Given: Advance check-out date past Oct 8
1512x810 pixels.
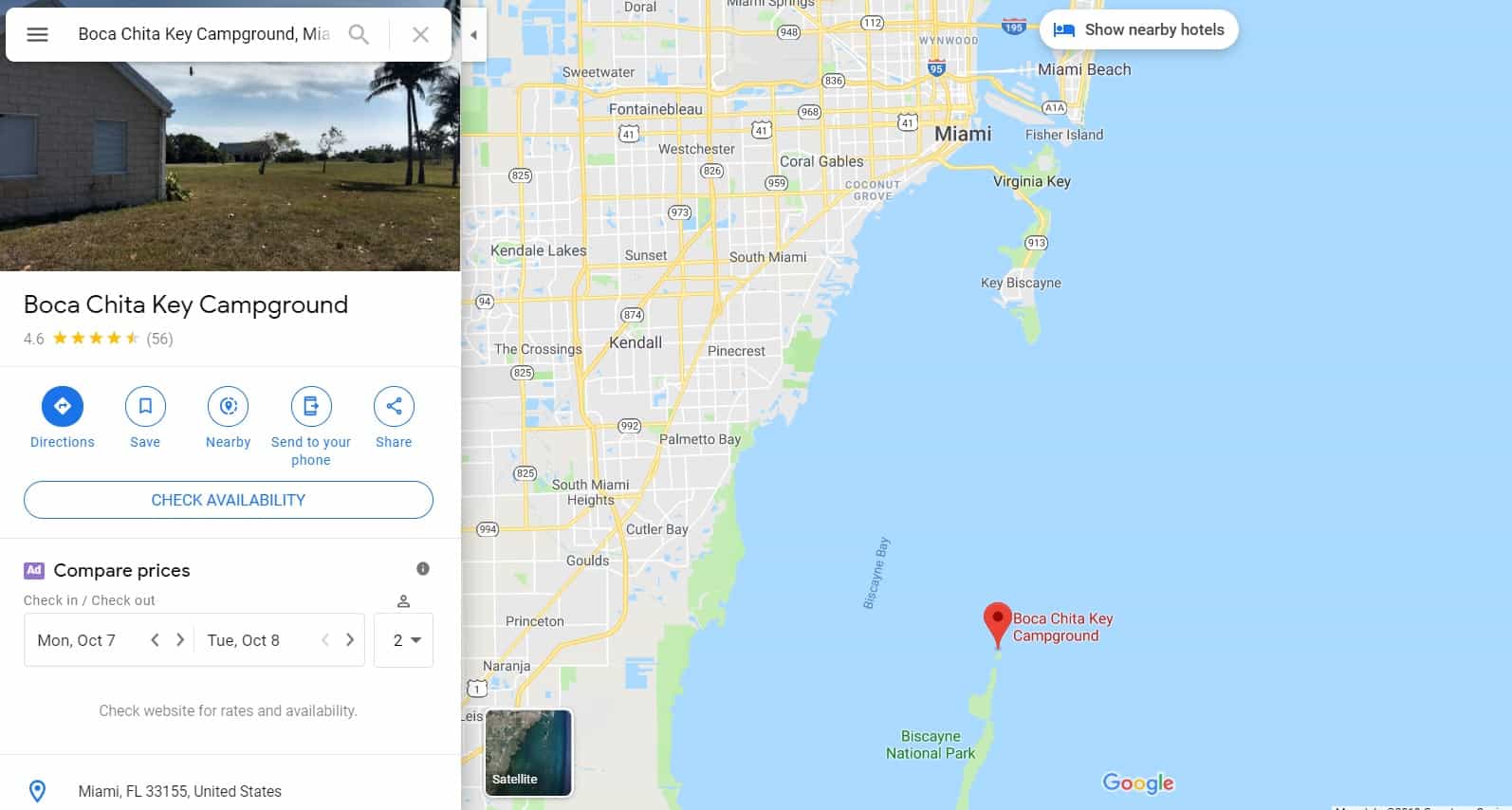Looking at the screenshot, I should (350, 640).
